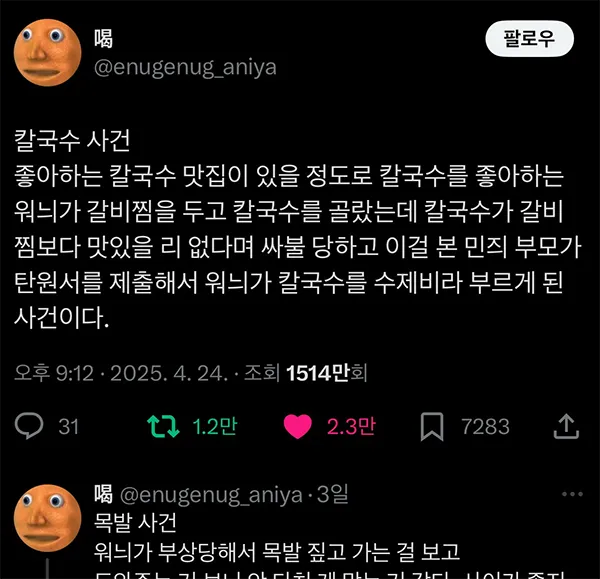This screenshot has height=579, width=600.
Task: Open @enugenug_aniya handle in the main post
Action: 184,68
